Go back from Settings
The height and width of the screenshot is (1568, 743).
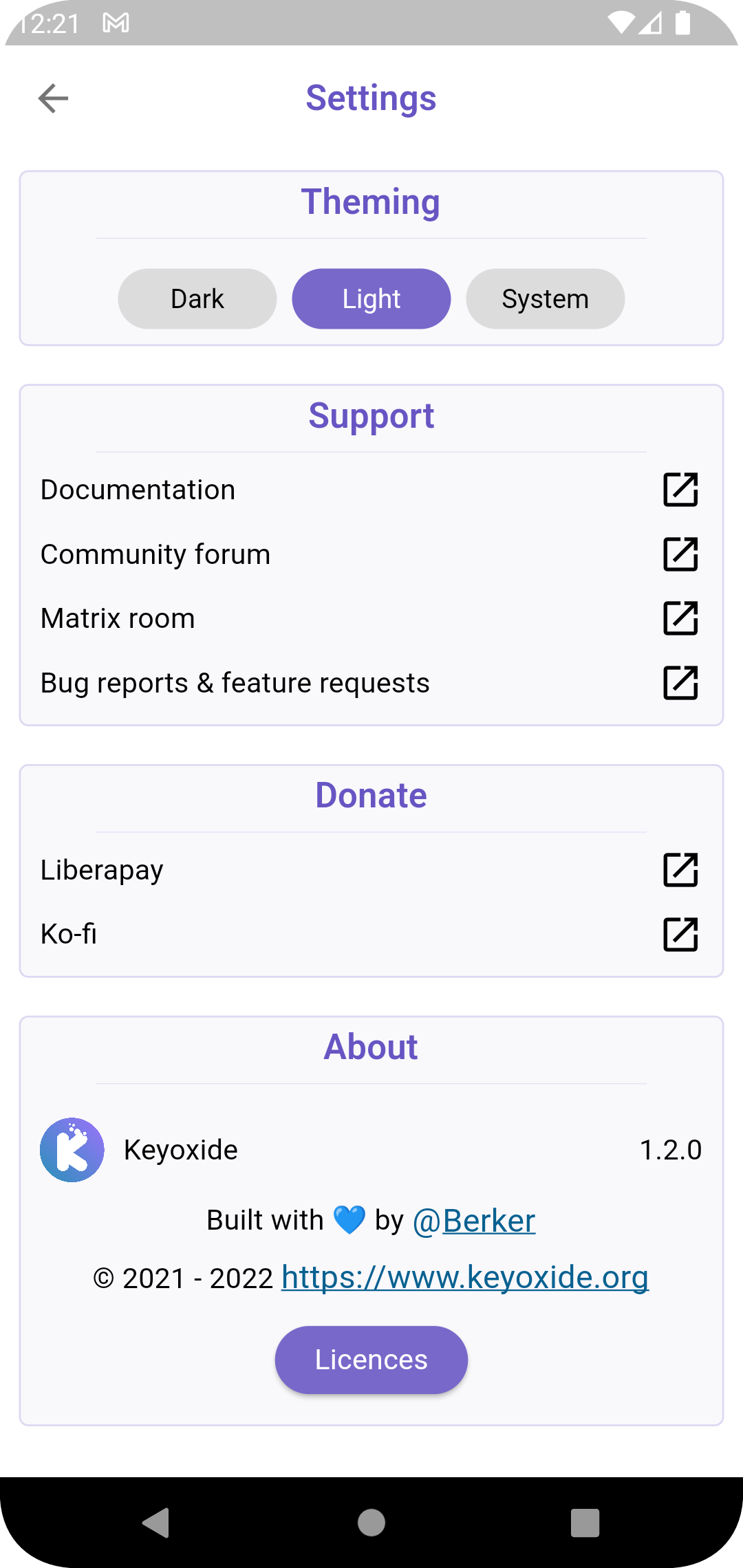point(53,98)
